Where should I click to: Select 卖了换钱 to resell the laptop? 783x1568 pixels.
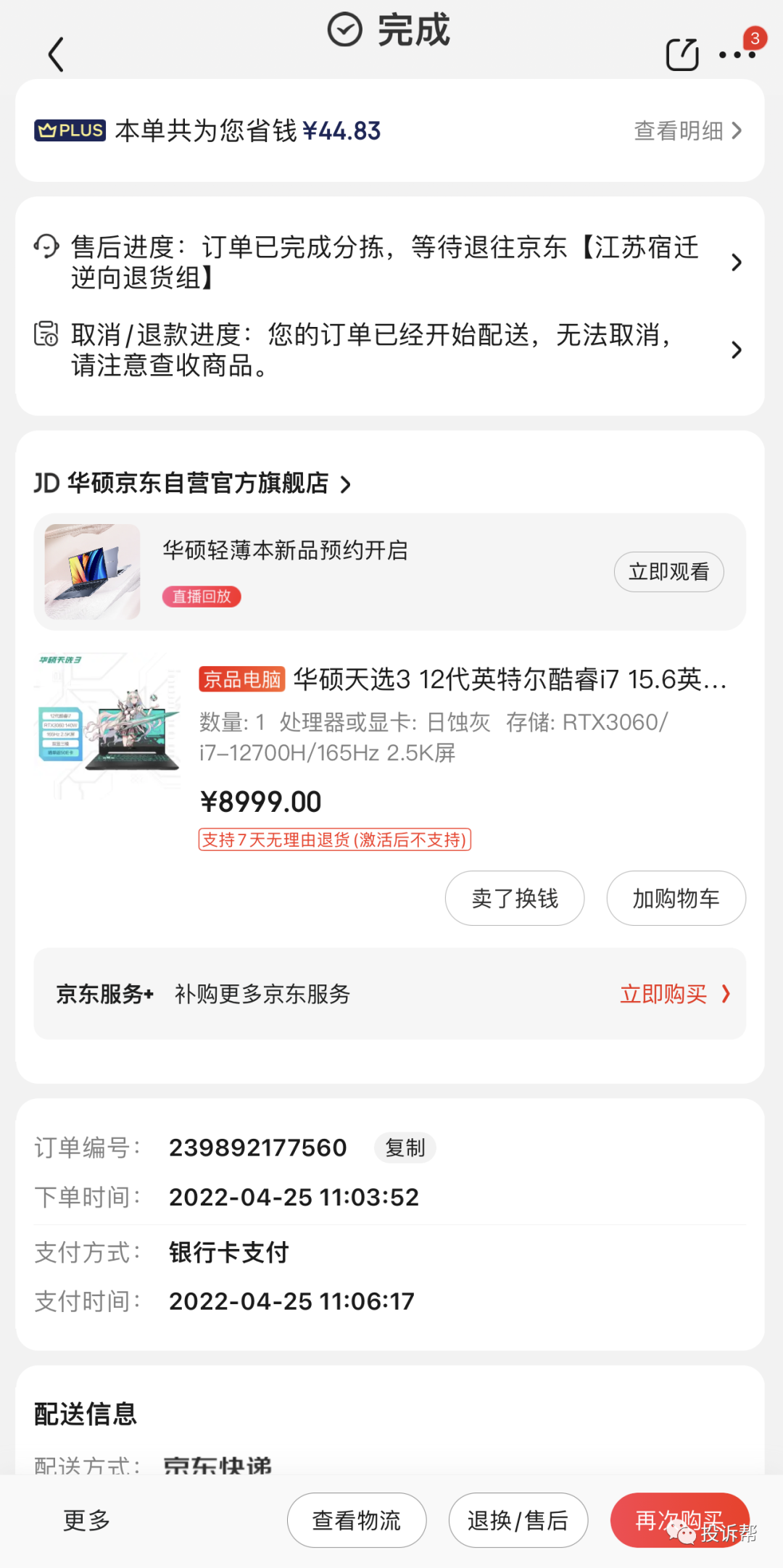pos(515,898)
